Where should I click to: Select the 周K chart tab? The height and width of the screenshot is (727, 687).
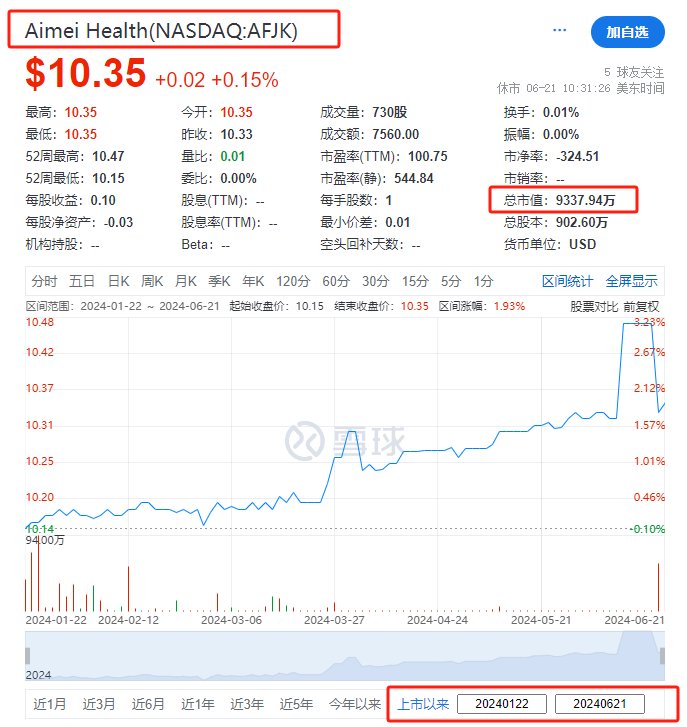point(152,281)
